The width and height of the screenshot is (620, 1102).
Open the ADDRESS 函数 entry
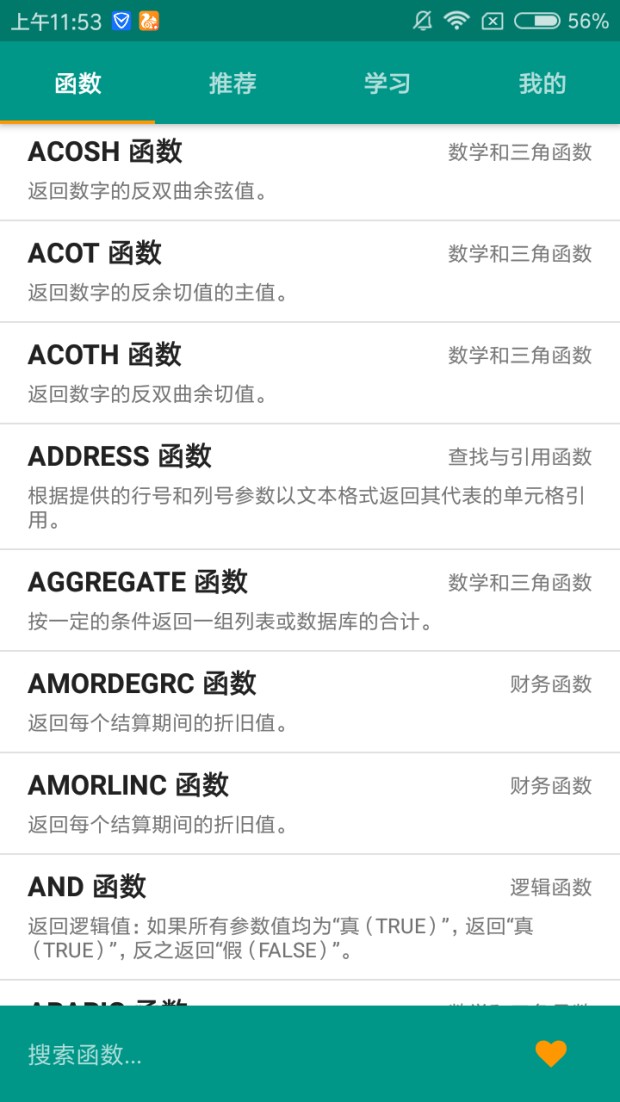[x=310, y=486]
